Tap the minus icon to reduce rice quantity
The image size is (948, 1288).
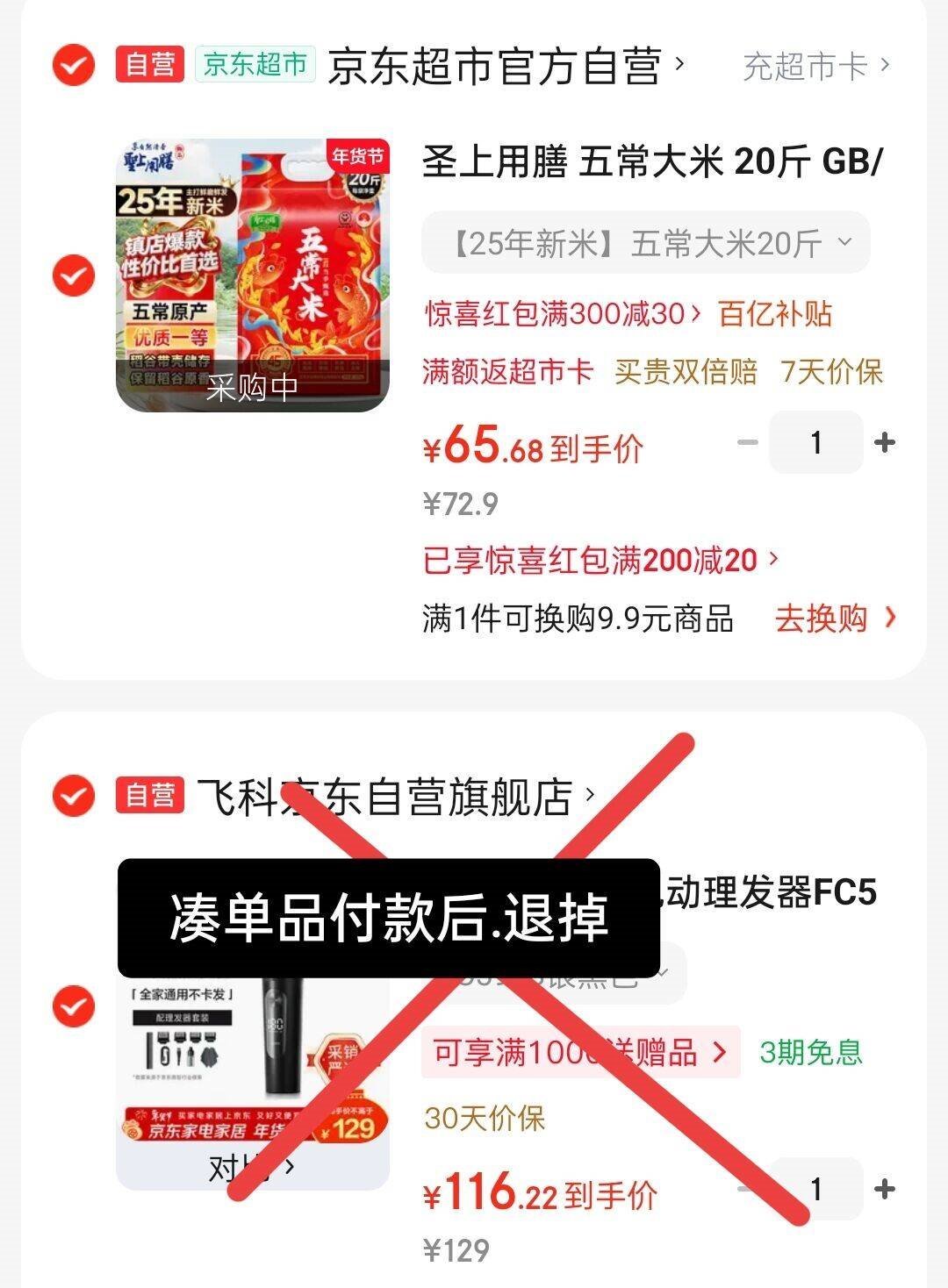747,443
